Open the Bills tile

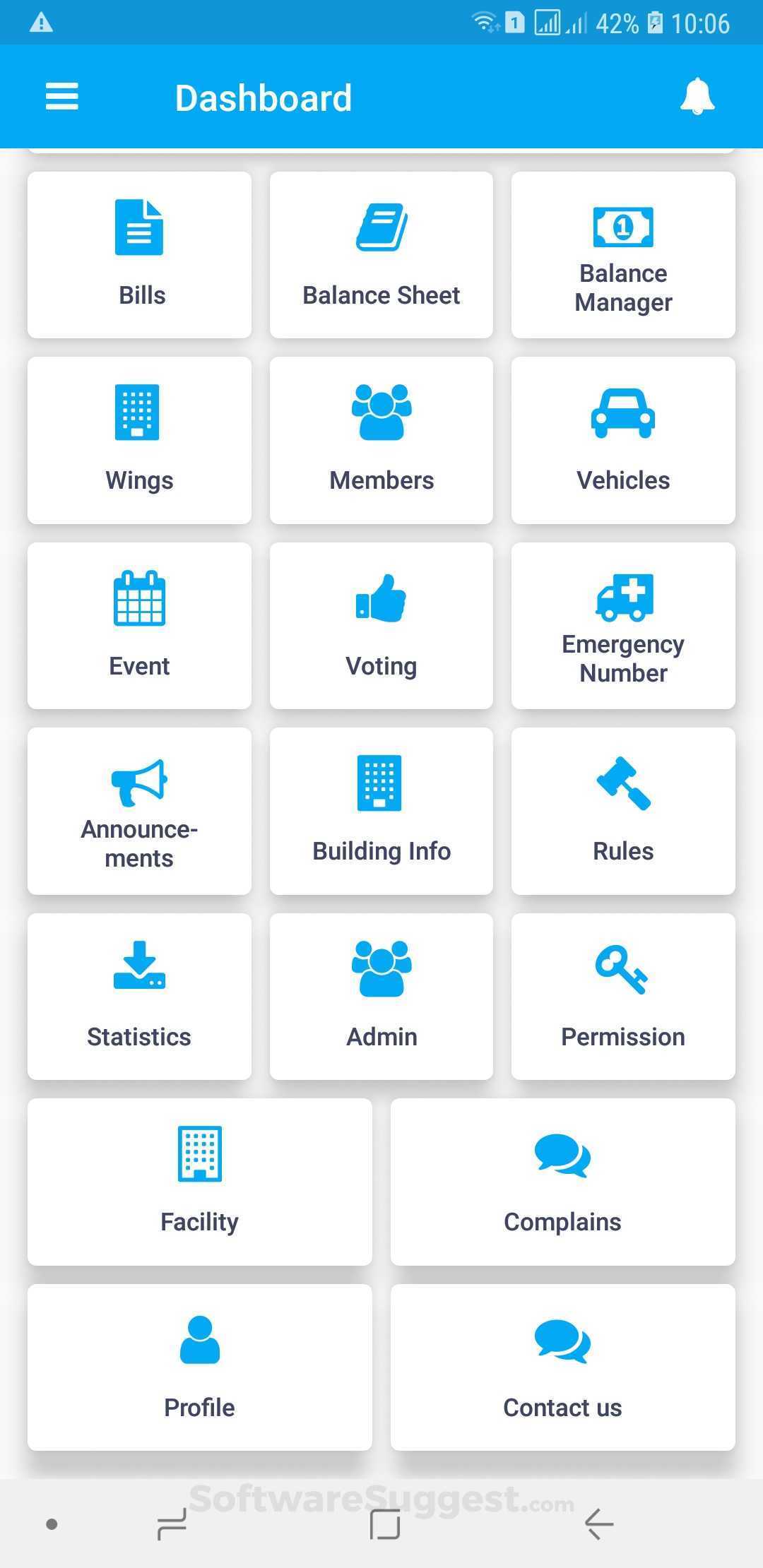coord(139,255)
